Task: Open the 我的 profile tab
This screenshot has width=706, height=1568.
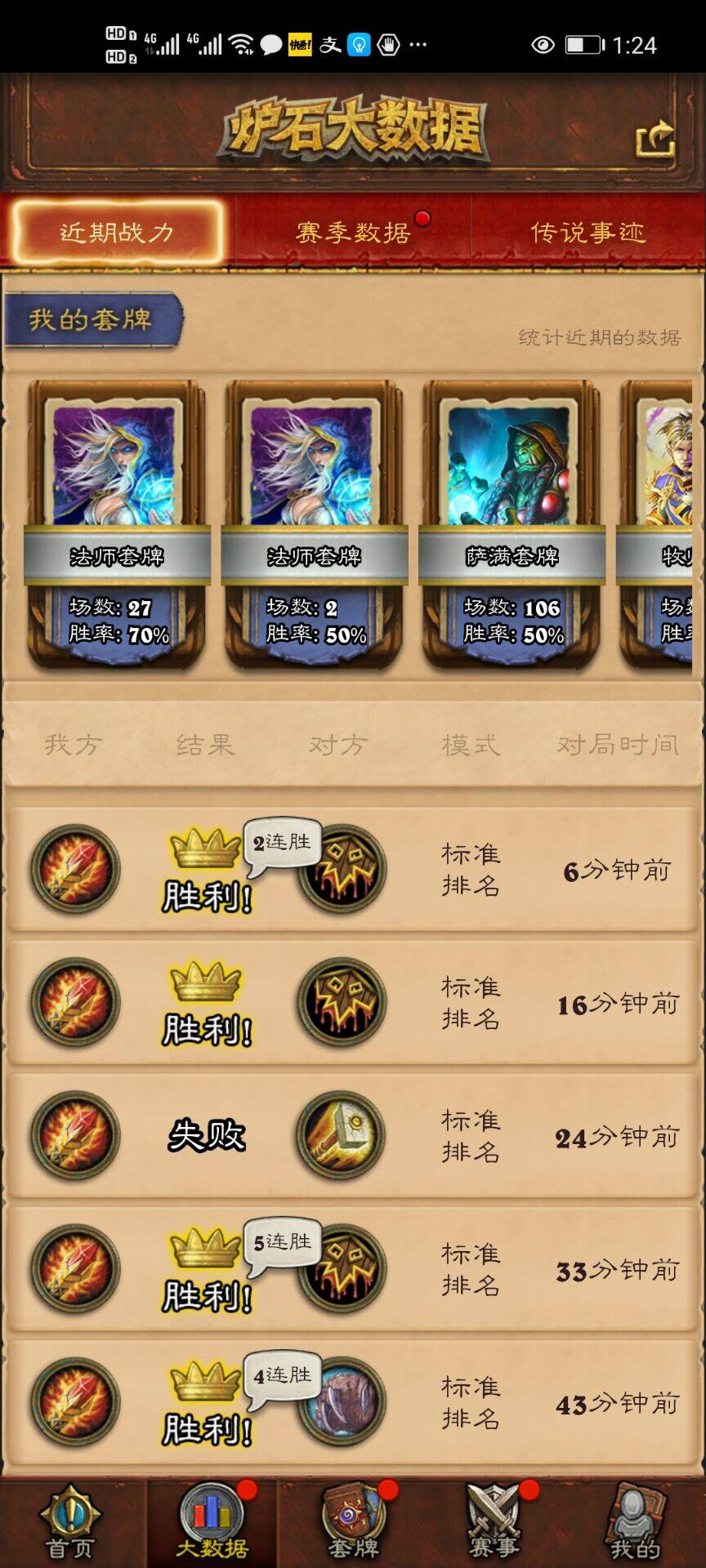Action: point(635,1522)
